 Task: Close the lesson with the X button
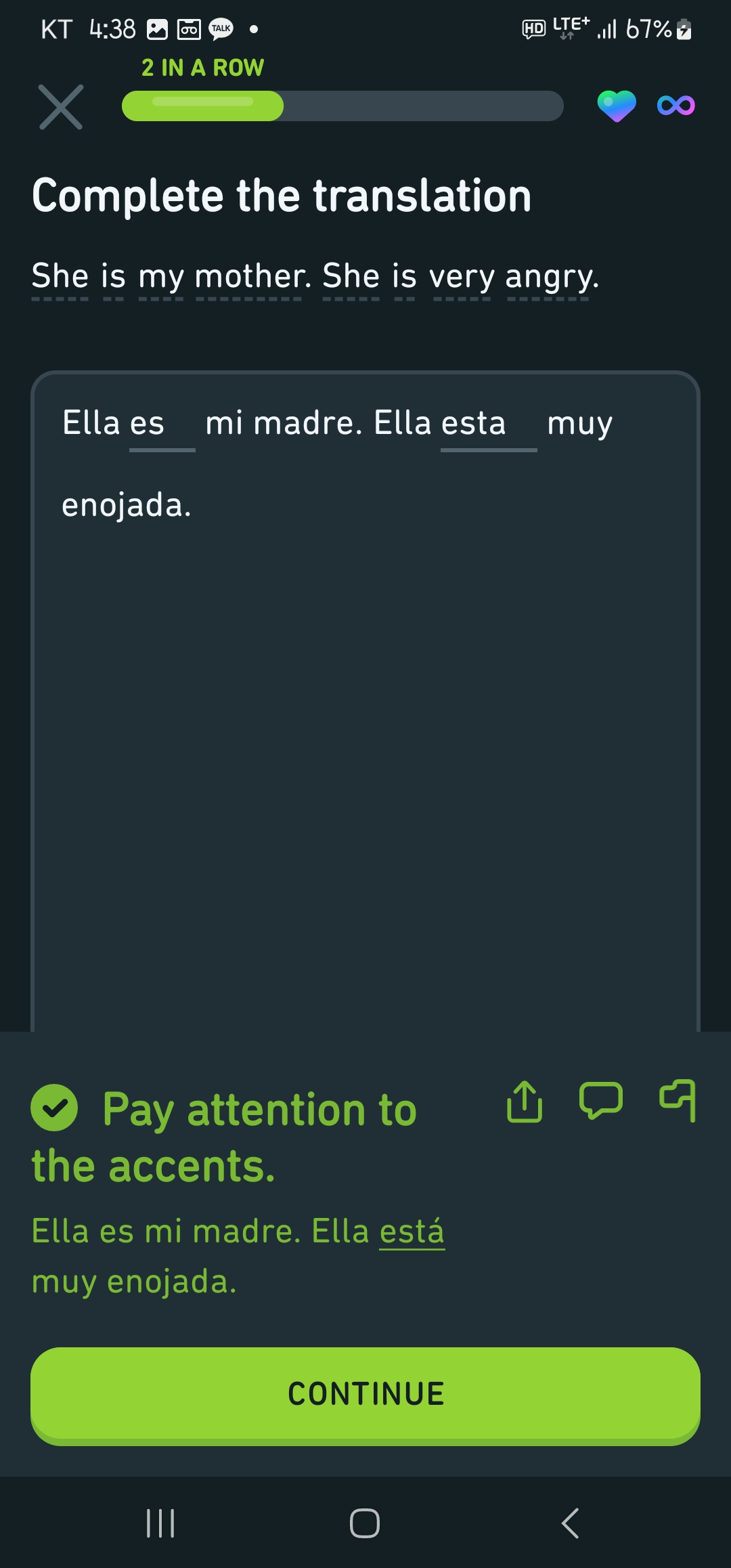point(61,107)
